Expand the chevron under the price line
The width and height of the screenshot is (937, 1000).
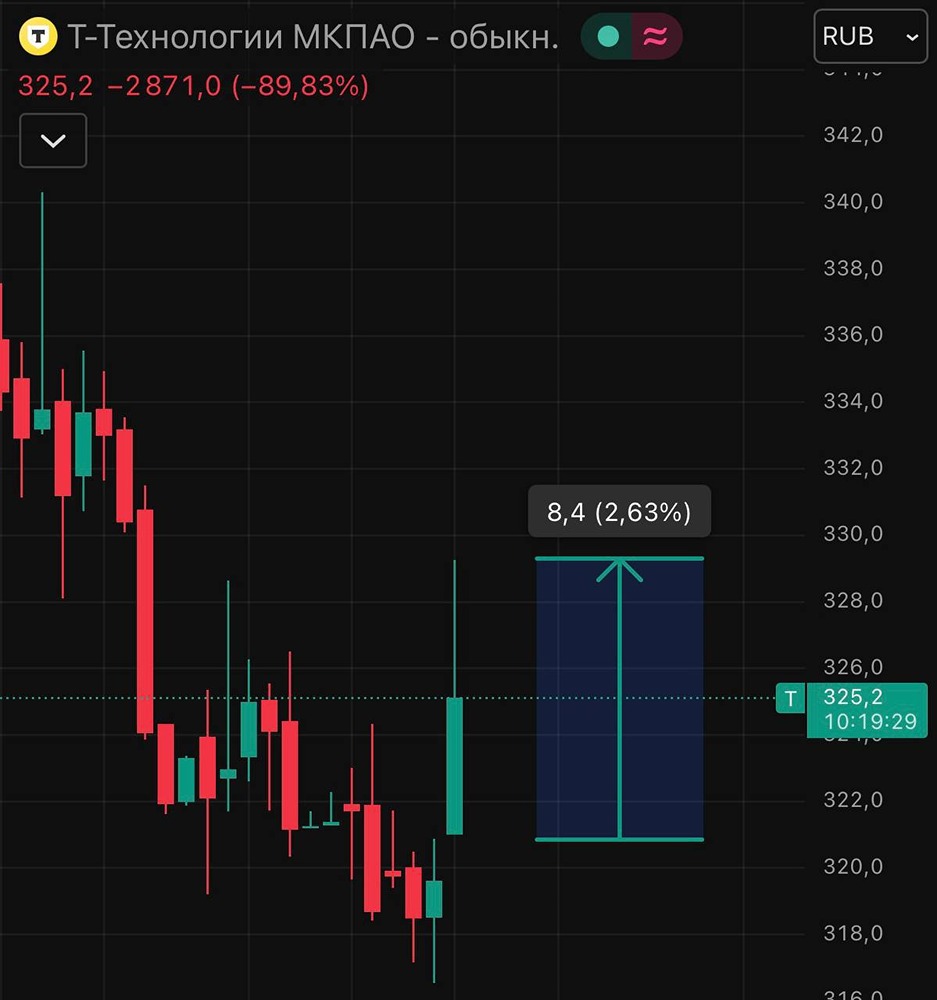click(x=53, y=141)
